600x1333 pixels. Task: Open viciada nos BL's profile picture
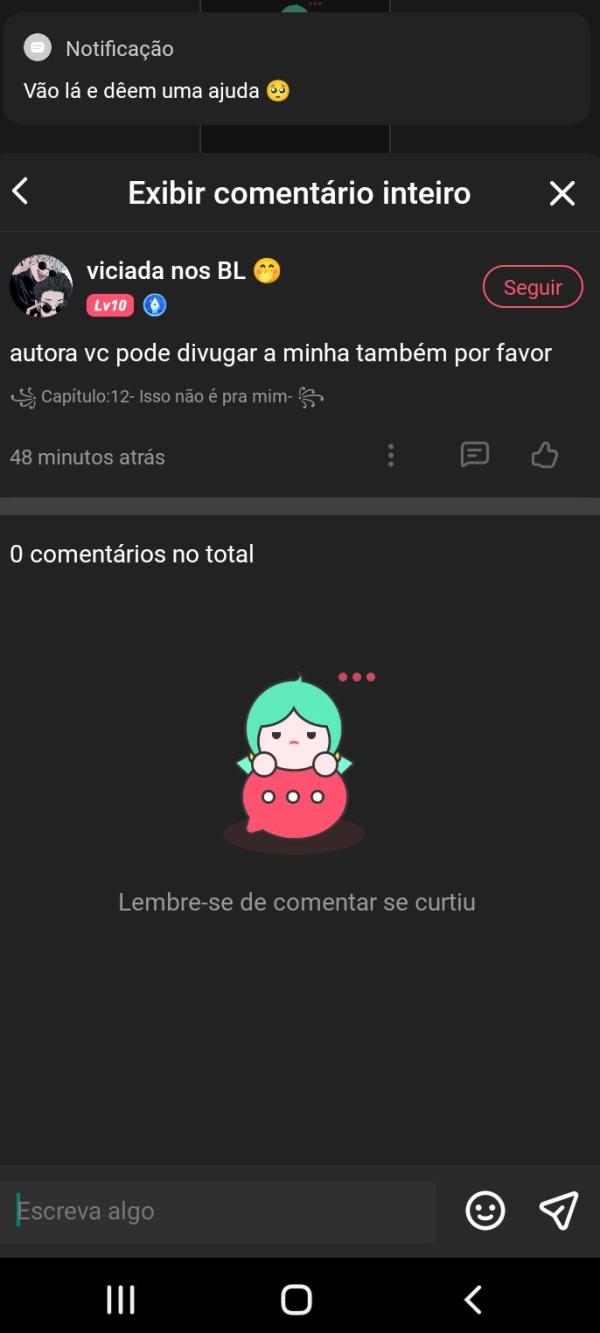click(41, 286)
